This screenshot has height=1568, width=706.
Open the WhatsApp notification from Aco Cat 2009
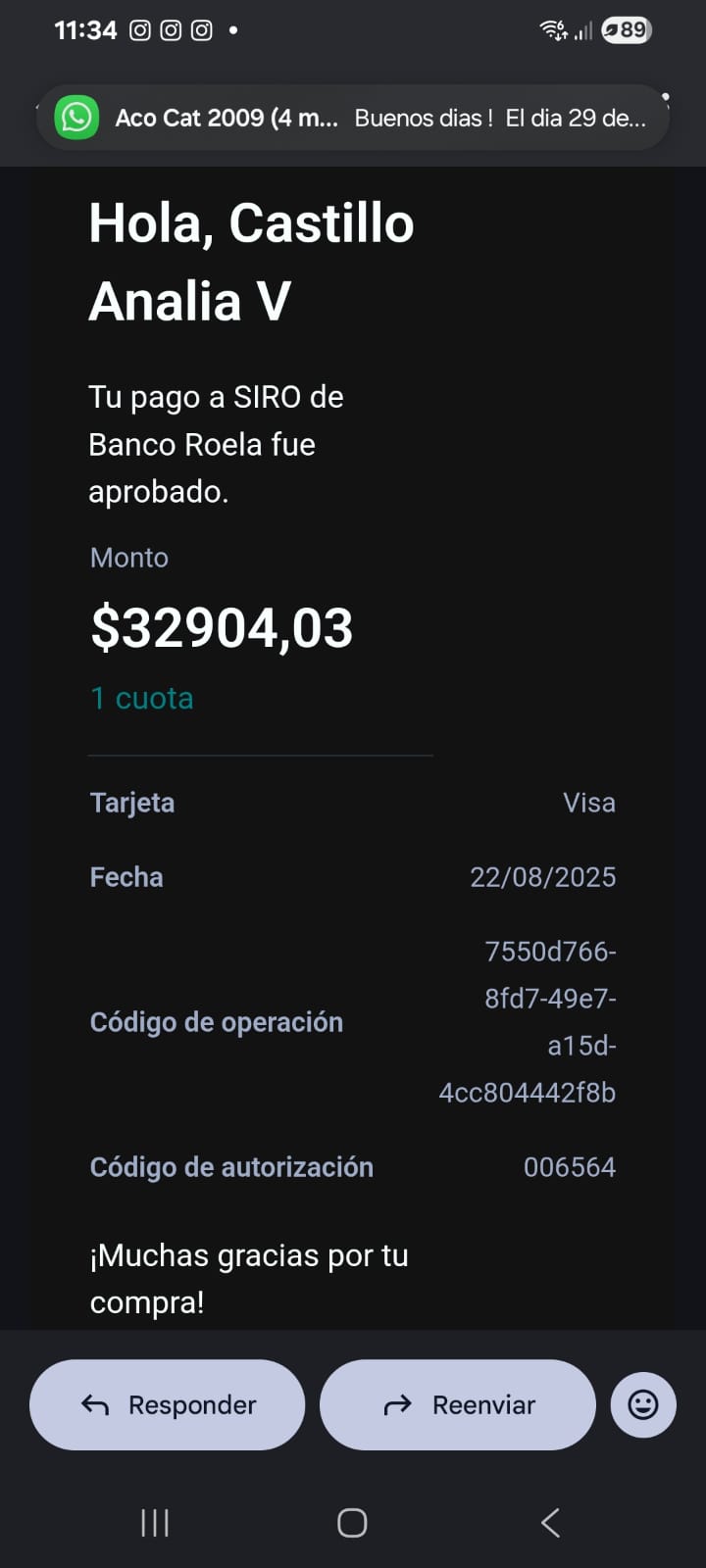(353, 119)
